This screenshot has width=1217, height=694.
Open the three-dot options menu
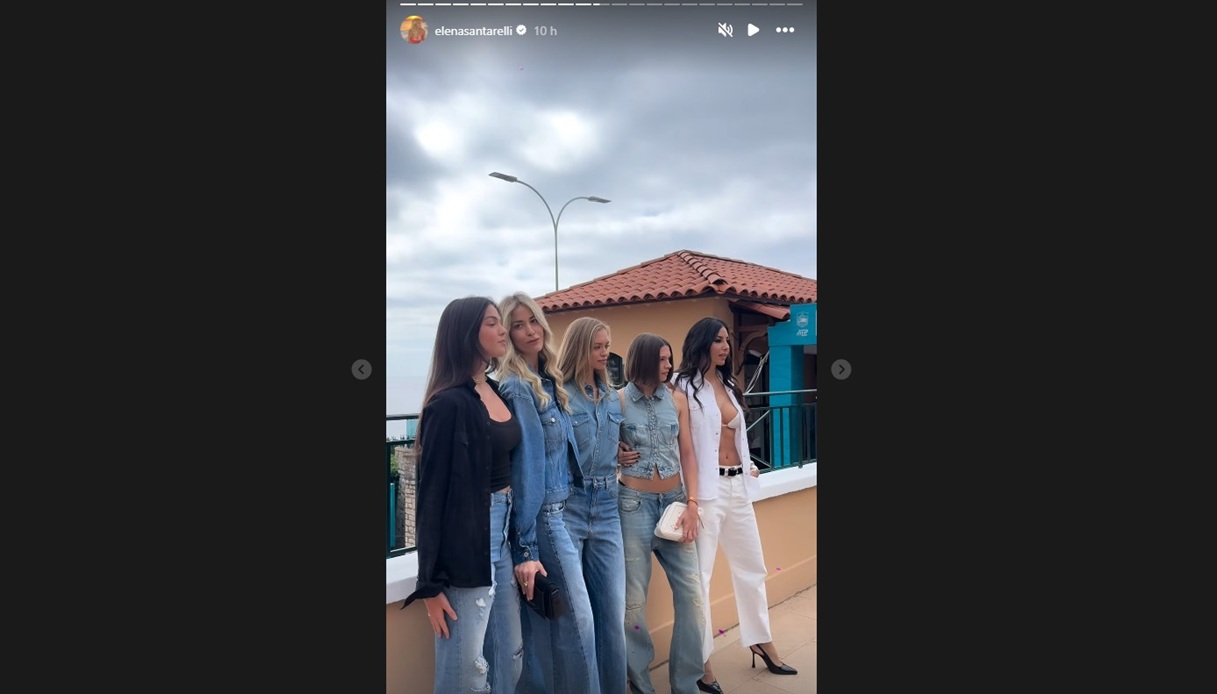tap(785, 30)
